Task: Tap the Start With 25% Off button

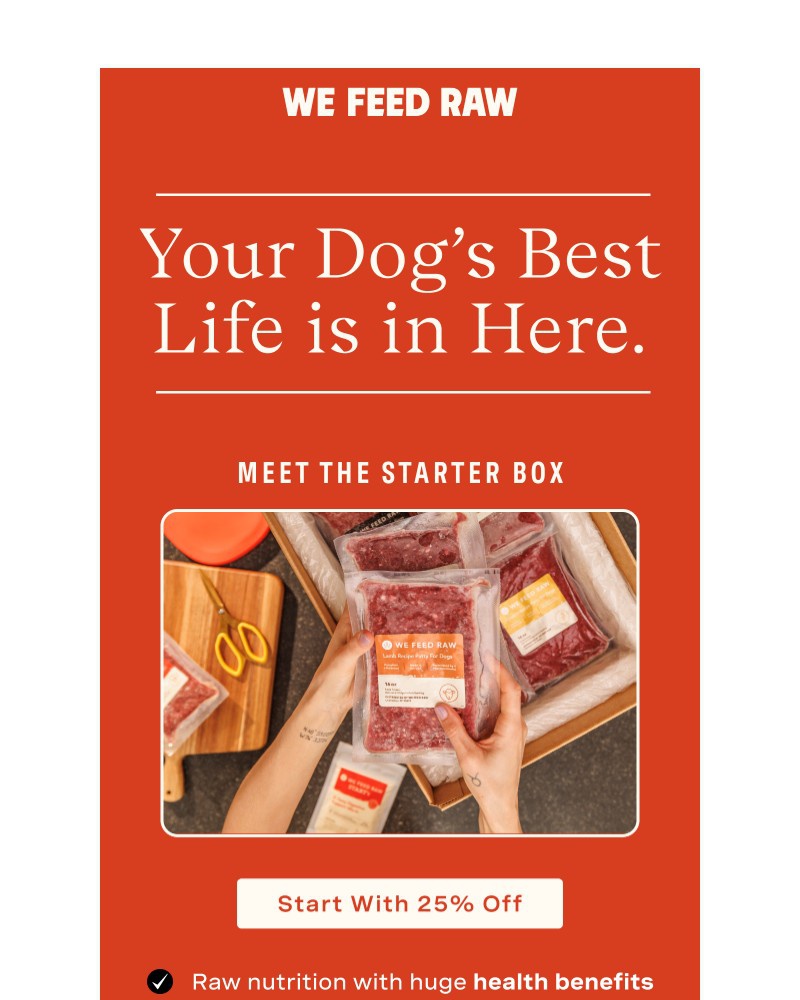Action: [400, 904]
